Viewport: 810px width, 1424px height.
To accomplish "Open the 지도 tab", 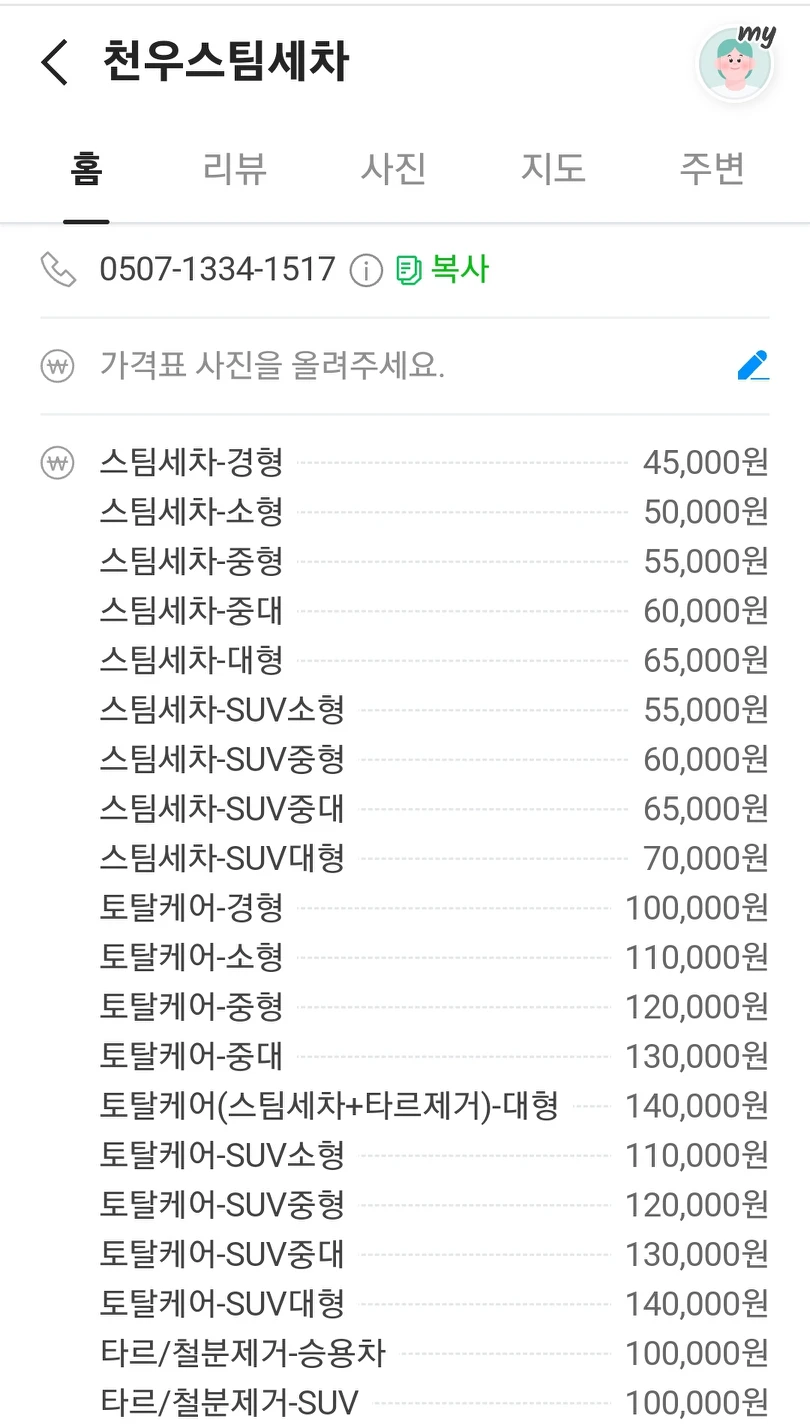I will coord(553,169).
